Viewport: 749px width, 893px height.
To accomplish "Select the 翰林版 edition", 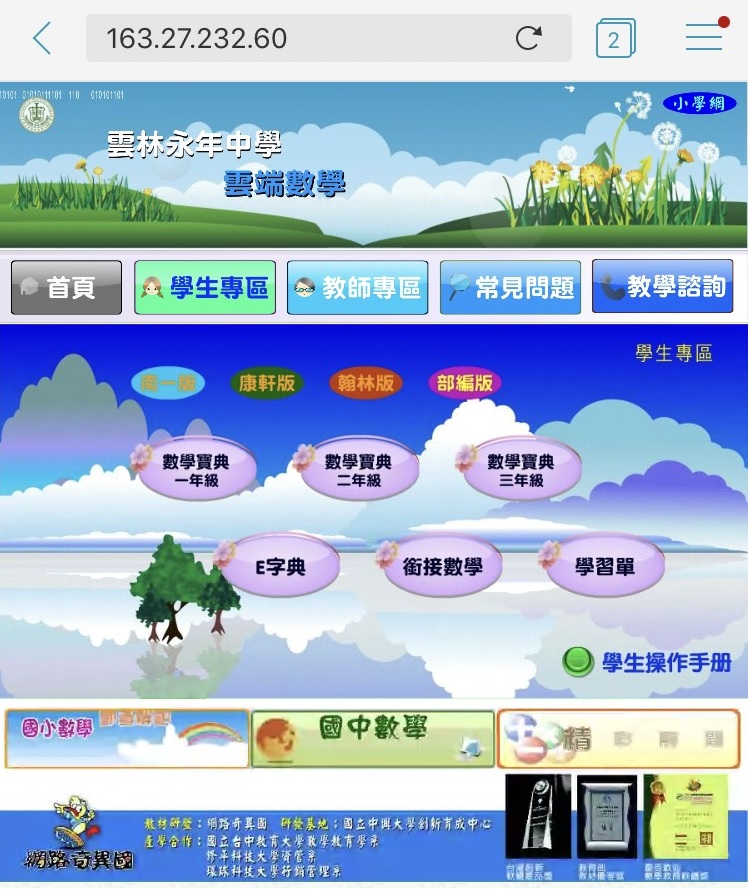I will pos(363,382).
